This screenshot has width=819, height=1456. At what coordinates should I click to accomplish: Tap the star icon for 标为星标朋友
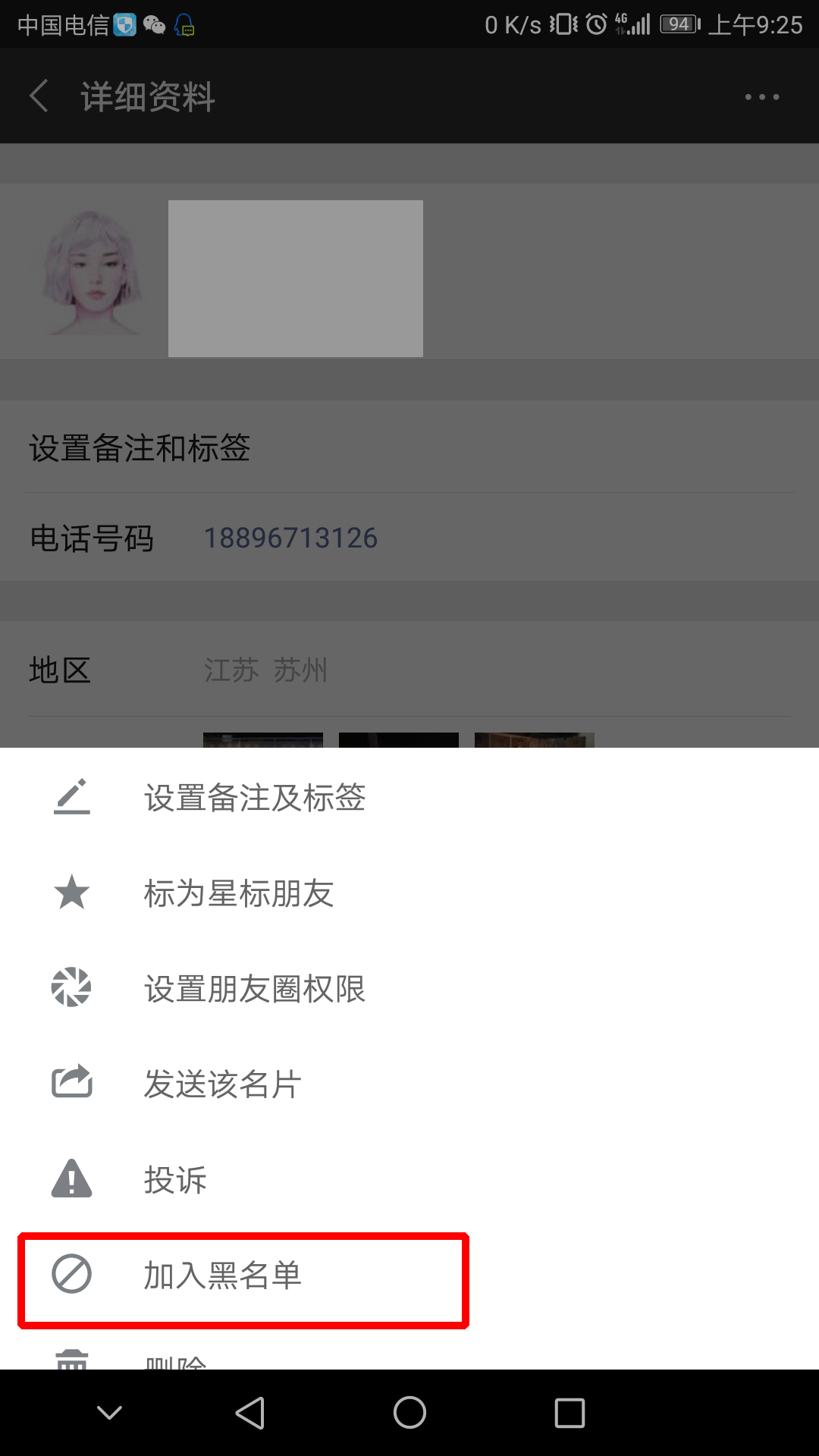tap(71, 893)
